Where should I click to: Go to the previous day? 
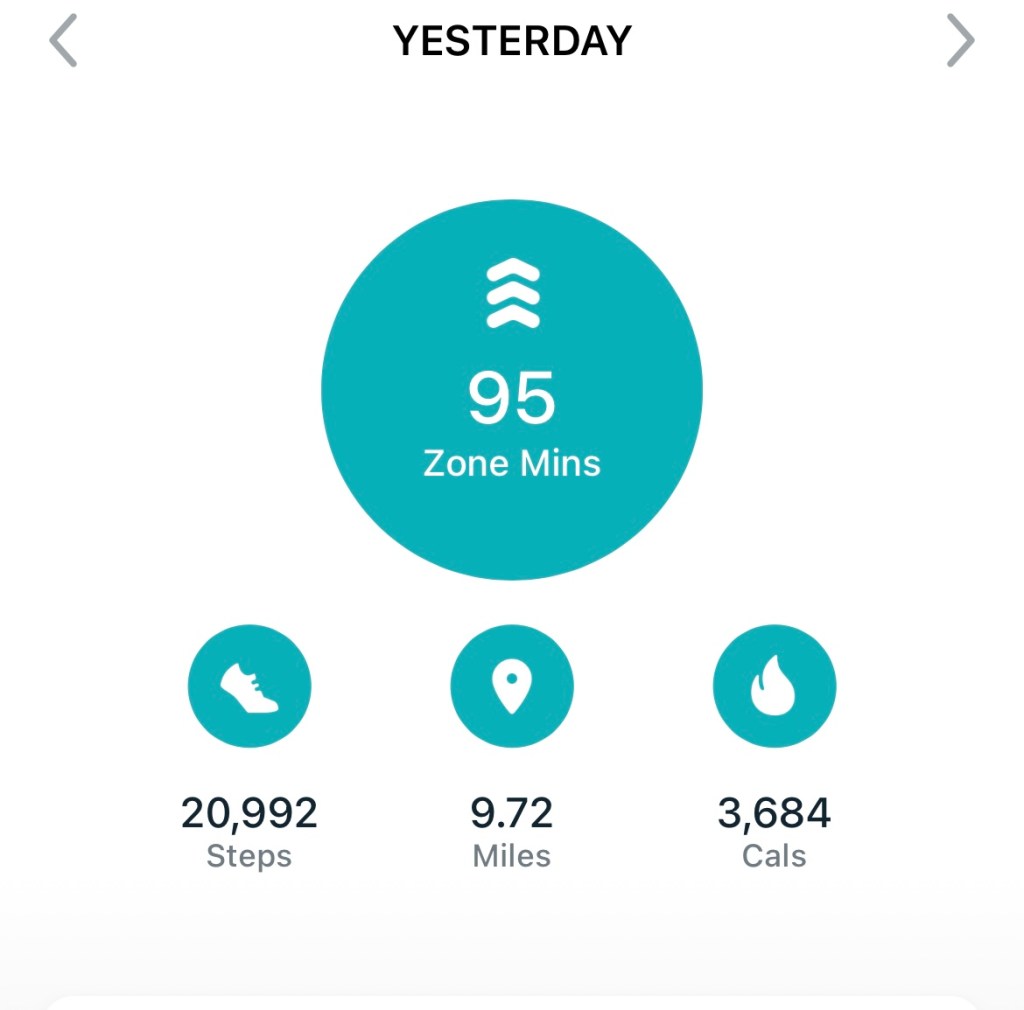pos(63,42)
